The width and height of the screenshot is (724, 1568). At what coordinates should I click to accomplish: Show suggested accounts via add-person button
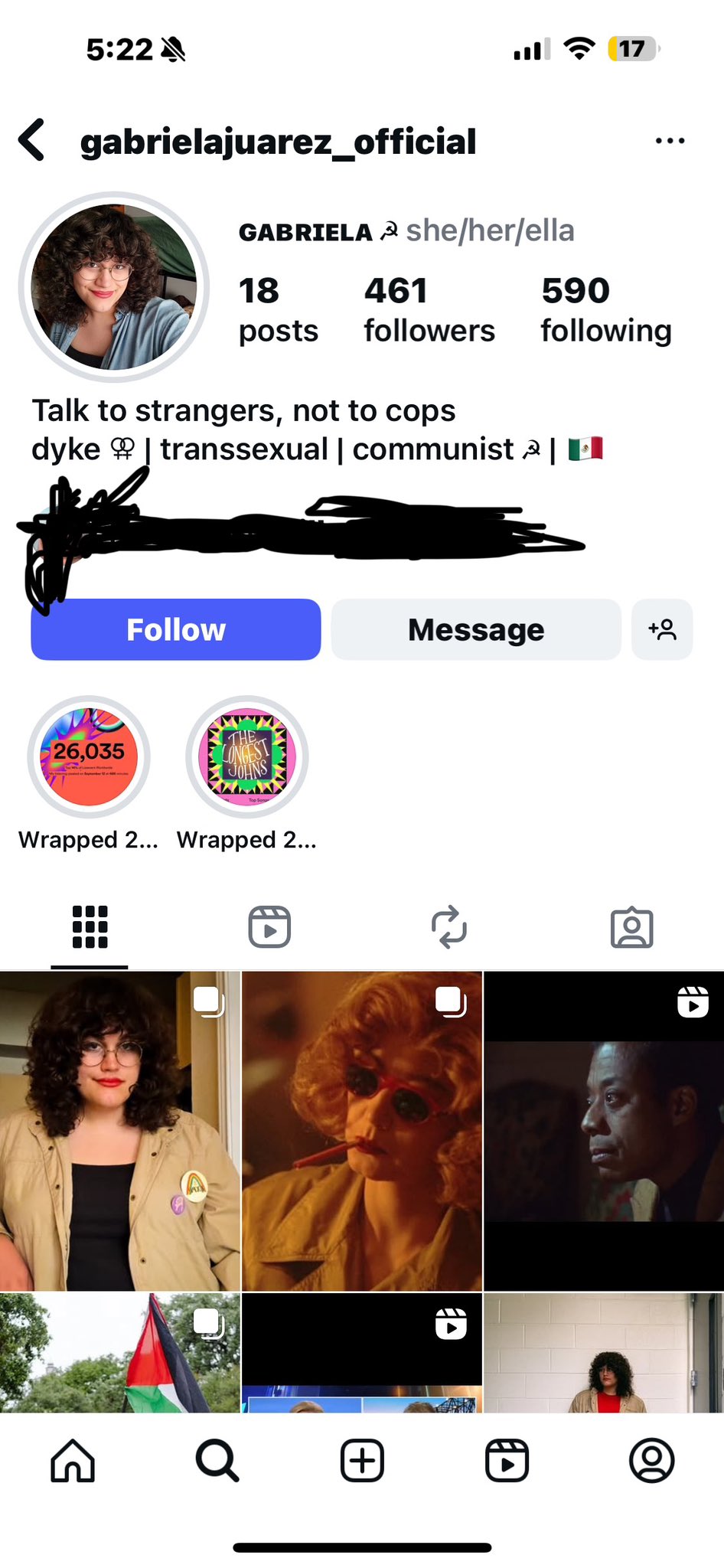click(662, 629)
